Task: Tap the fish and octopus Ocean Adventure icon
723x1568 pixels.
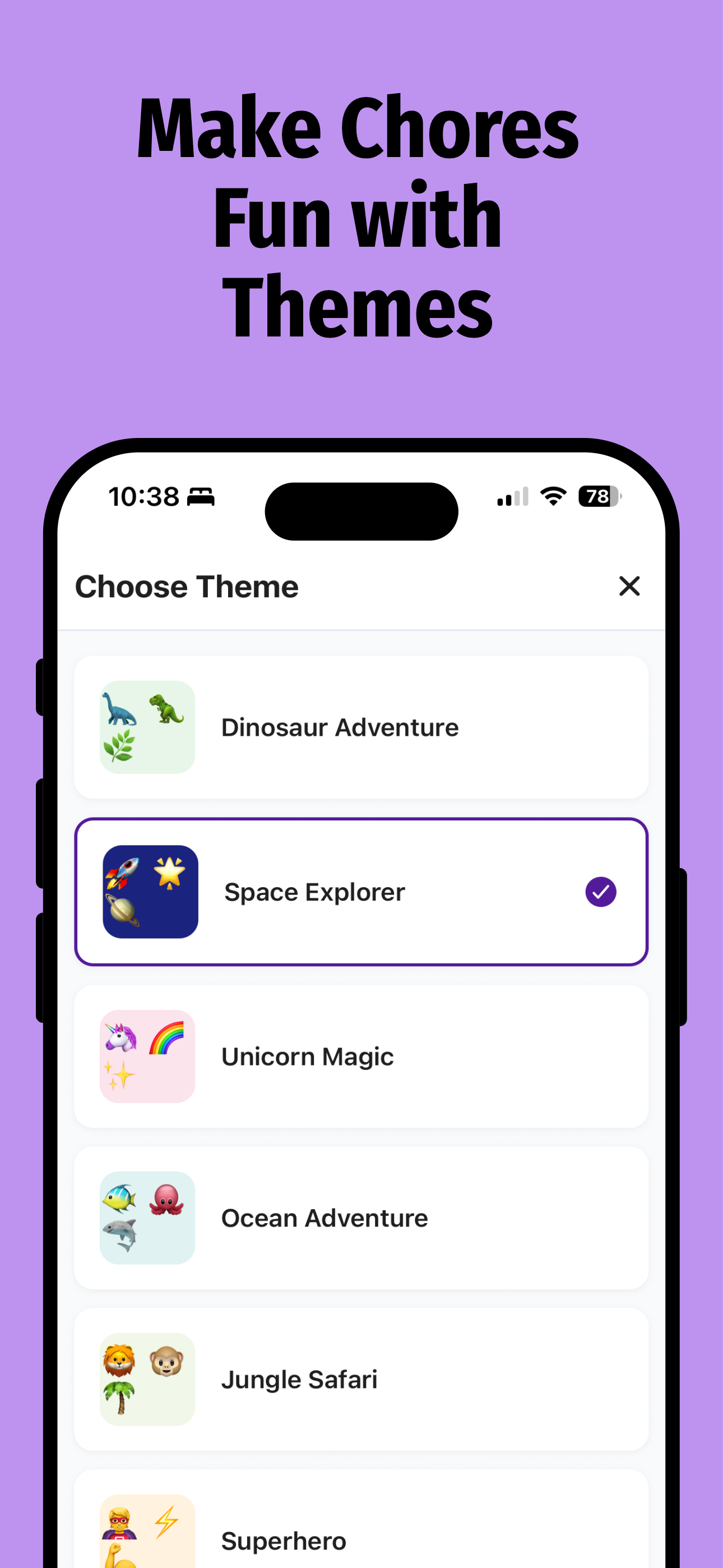Action: click(147, 1217)
